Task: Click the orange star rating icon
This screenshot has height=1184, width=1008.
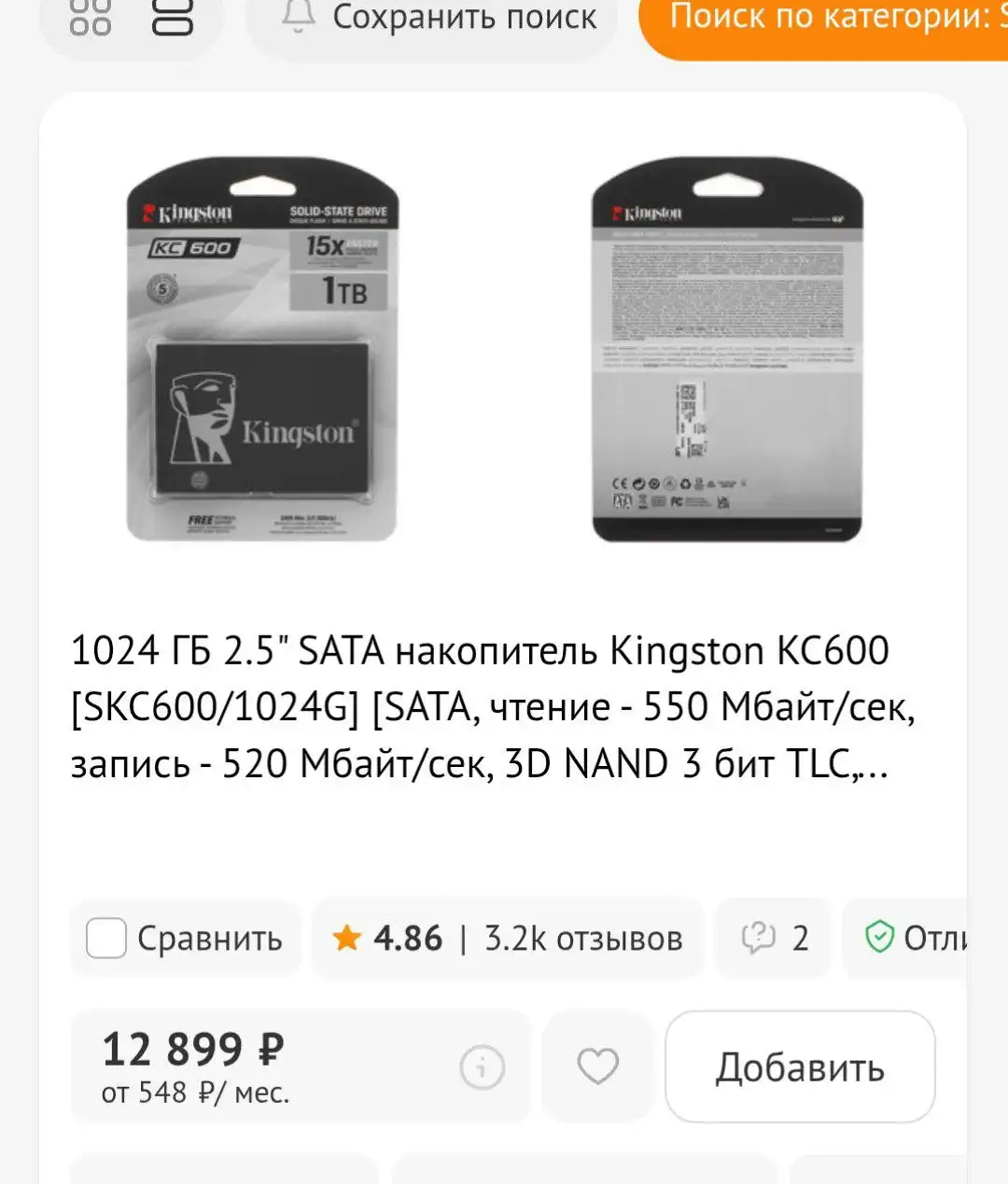Action: 346,939
